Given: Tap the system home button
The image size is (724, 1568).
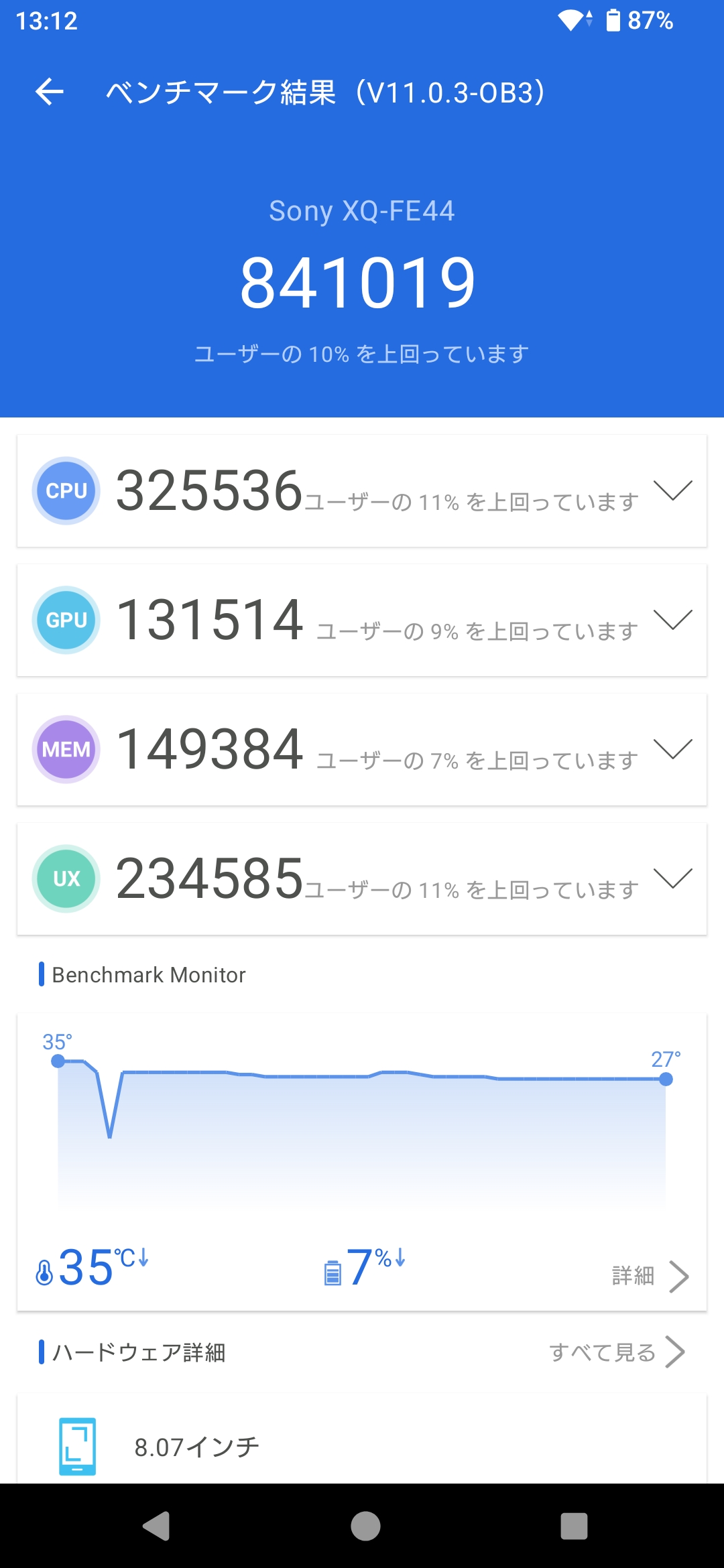Looking at the screenshot, I should tap(365, 1526).
